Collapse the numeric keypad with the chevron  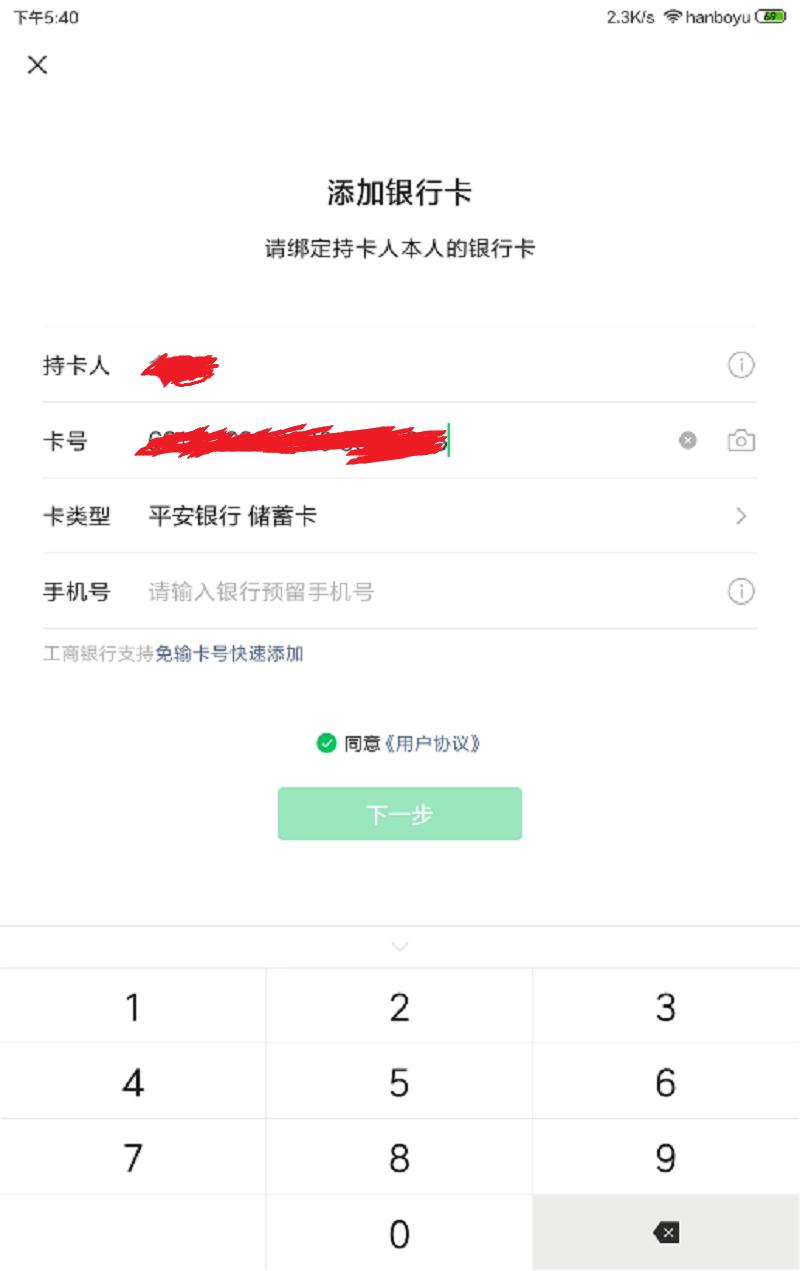click(400, 946)
